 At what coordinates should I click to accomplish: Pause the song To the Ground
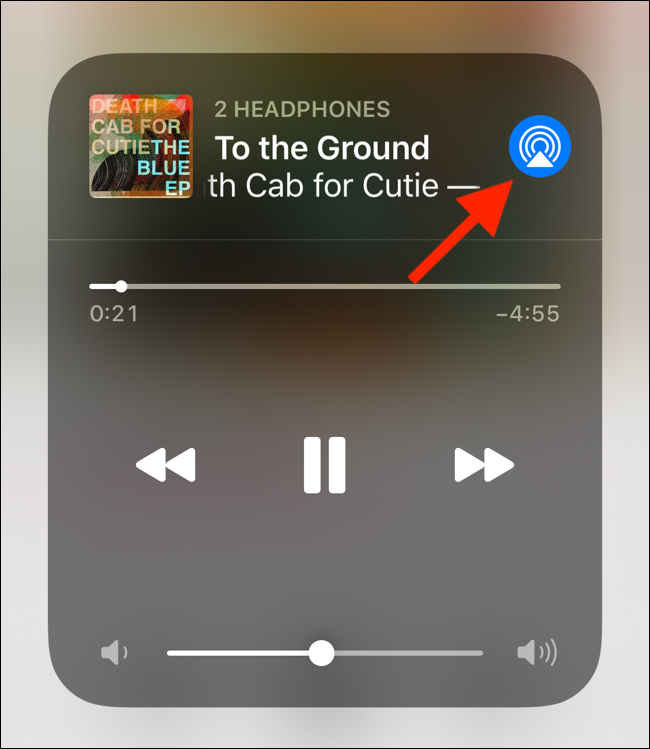pos(324,465)
